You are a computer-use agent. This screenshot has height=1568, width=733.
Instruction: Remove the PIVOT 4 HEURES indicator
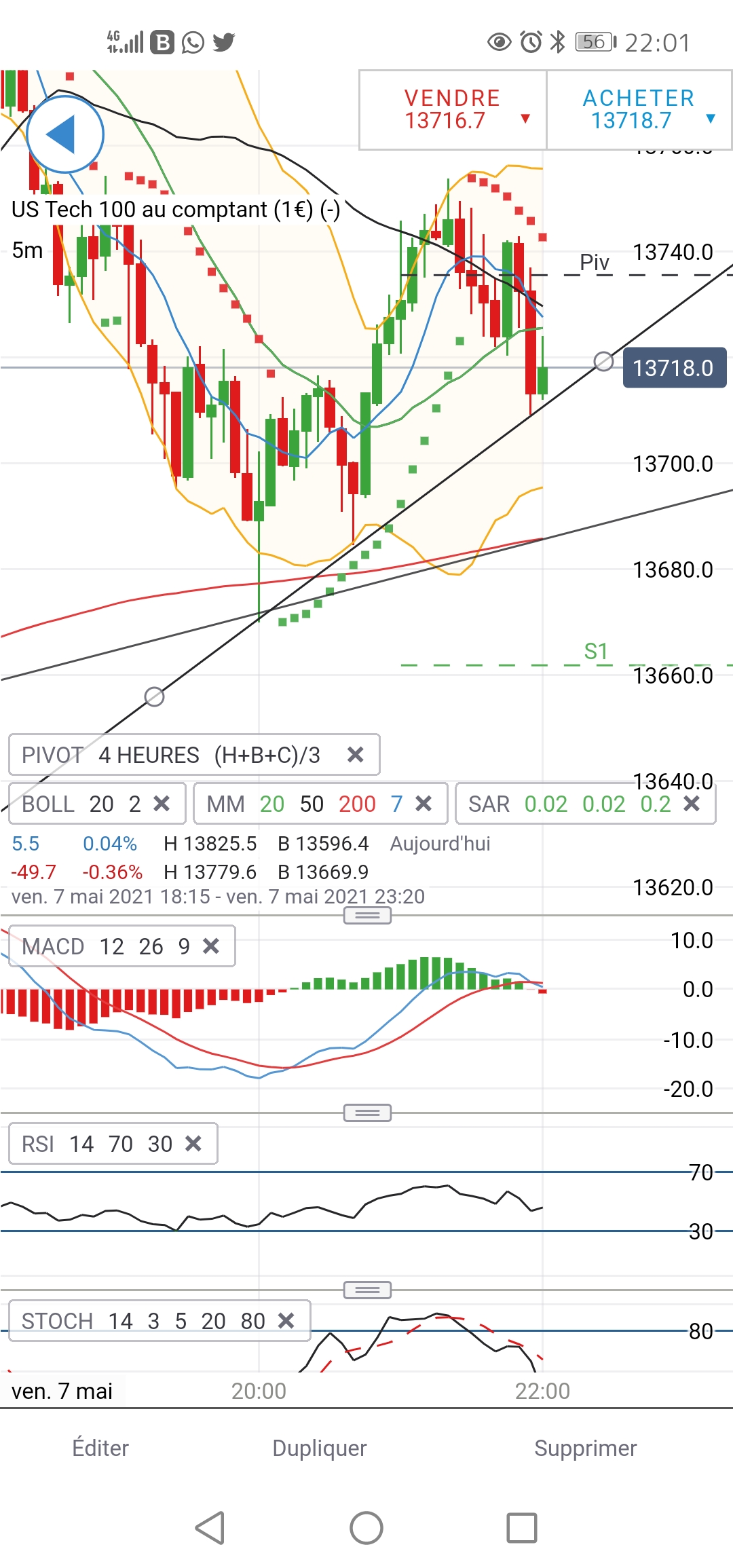tap(355, 755)
